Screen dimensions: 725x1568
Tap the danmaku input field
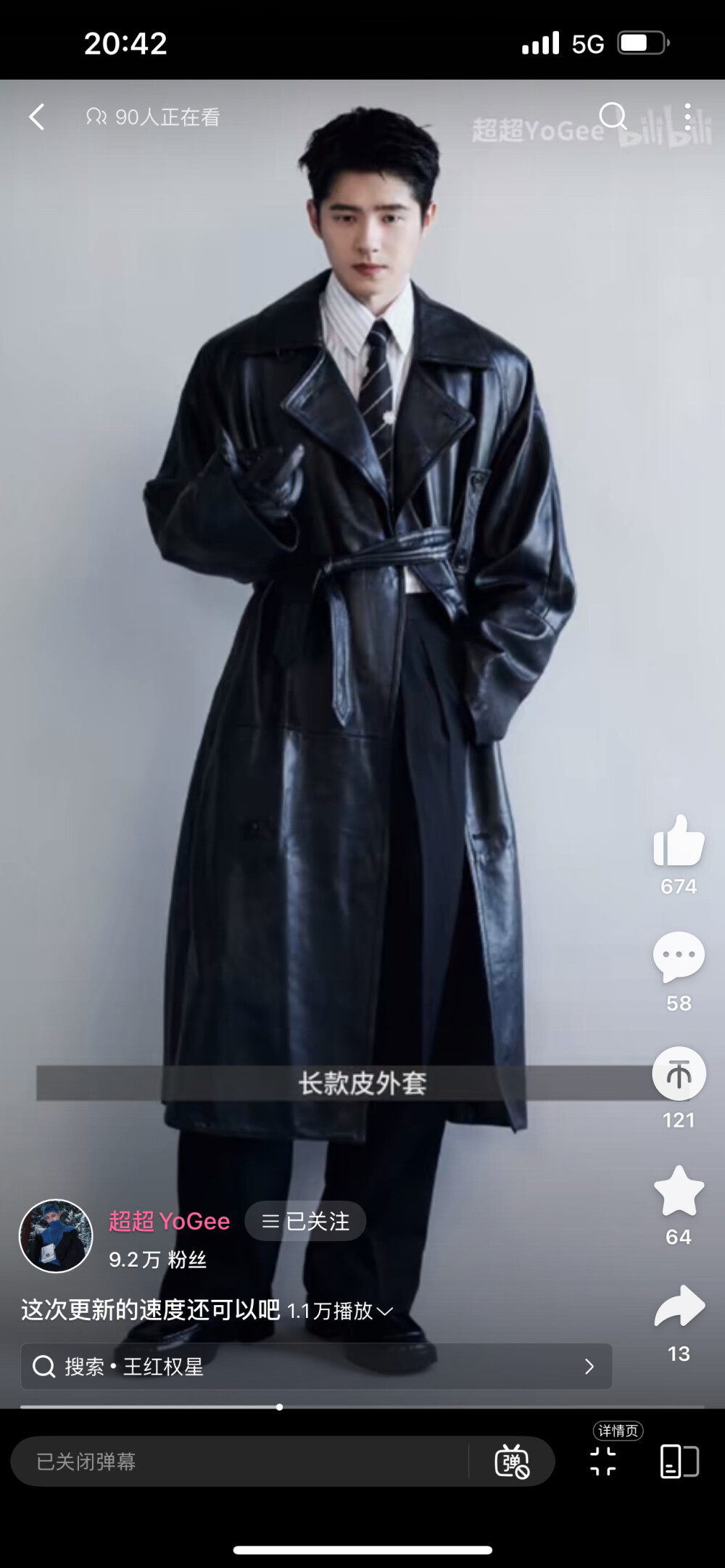point(239,1461)
